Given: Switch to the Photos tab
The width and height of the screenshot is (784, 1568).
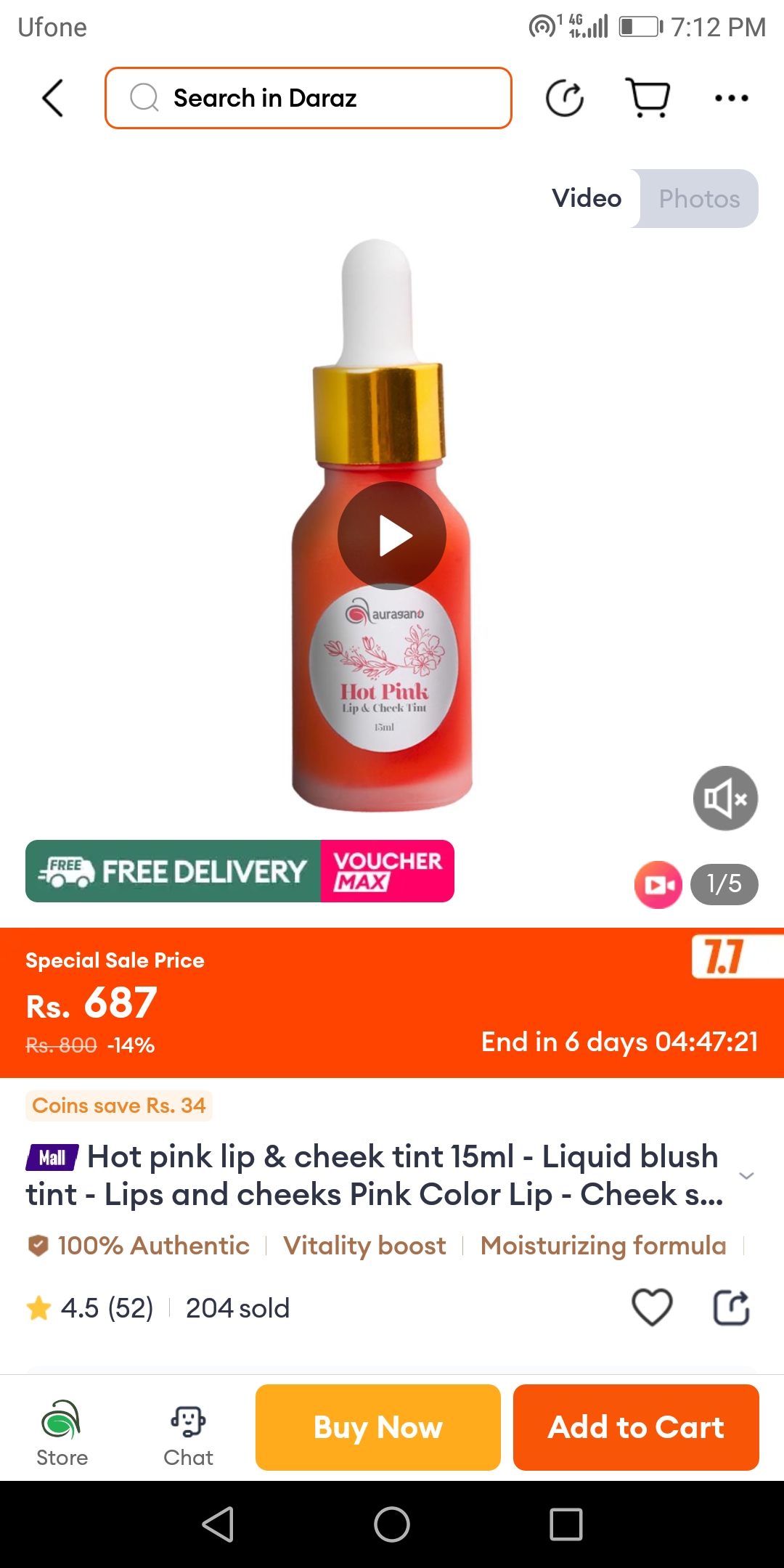Looking at the screenshot, I should (x=699, y=198).
